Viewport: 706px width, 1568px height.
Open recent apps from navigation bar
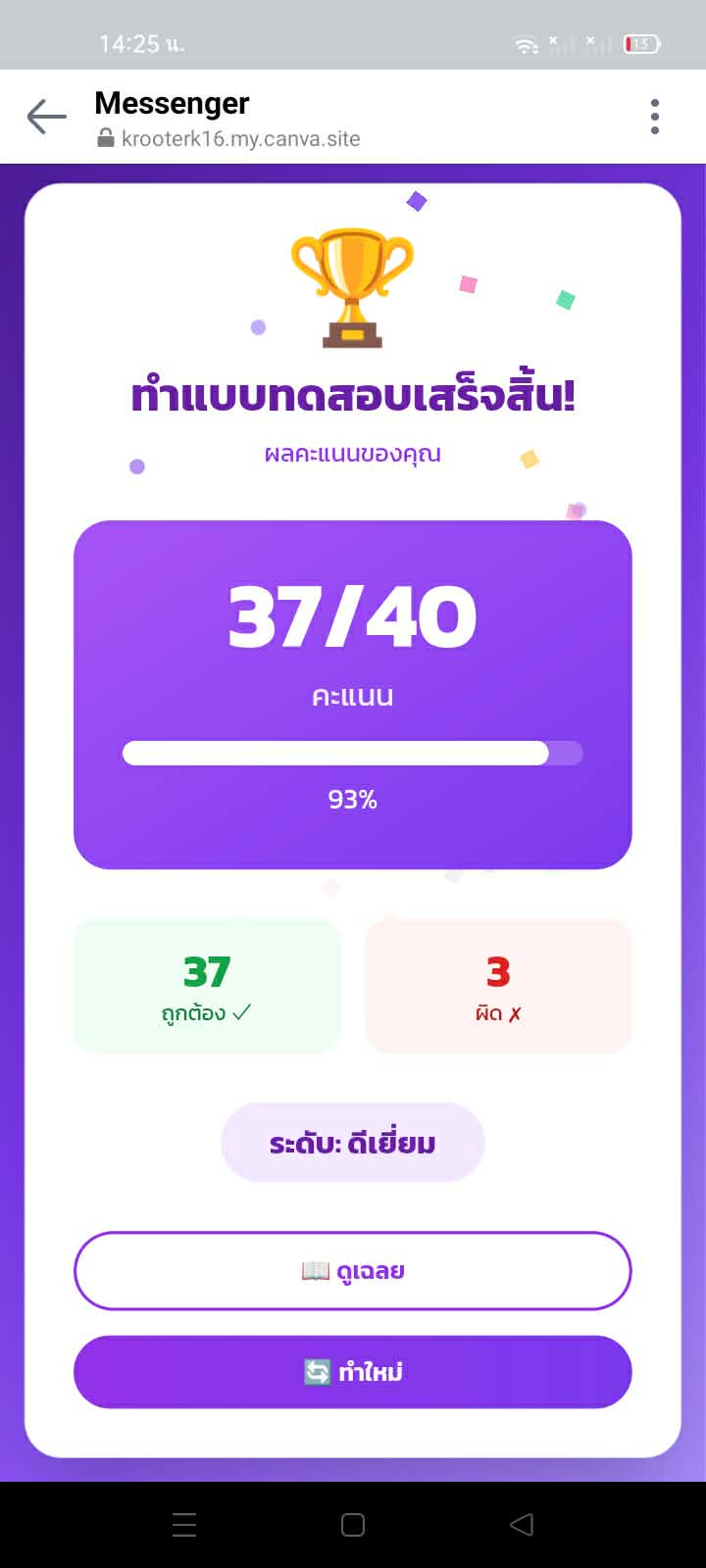pyautogui.click(x=184, y=1525)
